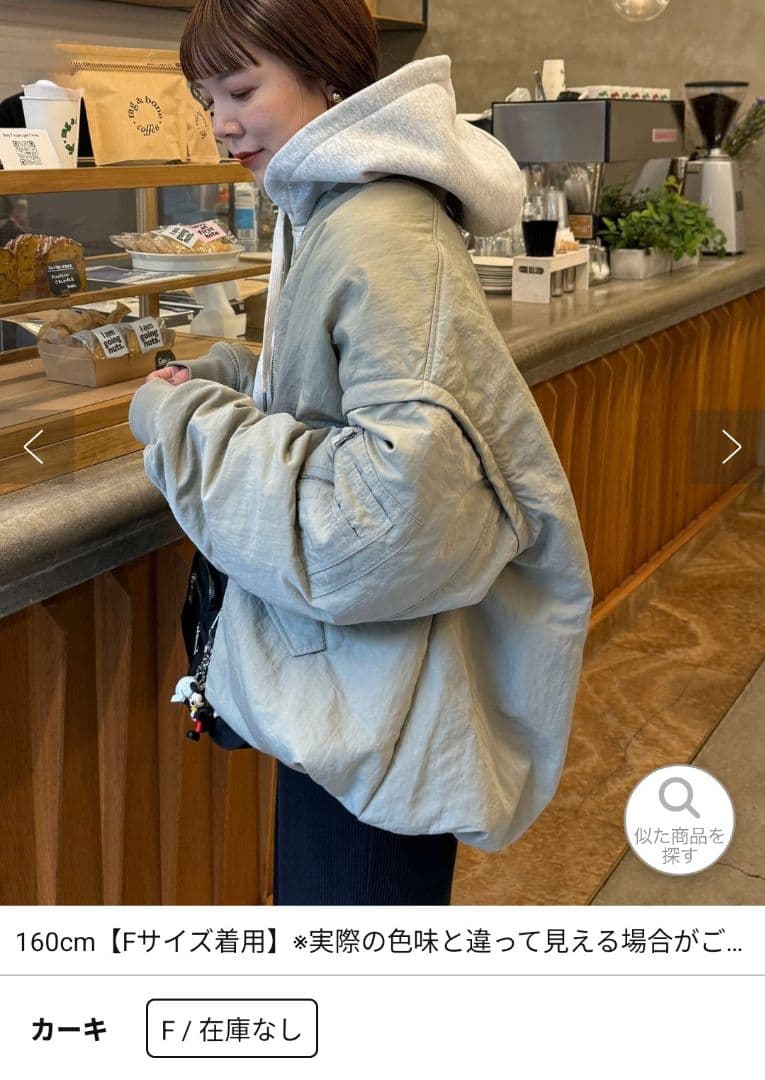The image size is (765, 1080).
Task: Go to the previous product image
Action: pos(34,447)
